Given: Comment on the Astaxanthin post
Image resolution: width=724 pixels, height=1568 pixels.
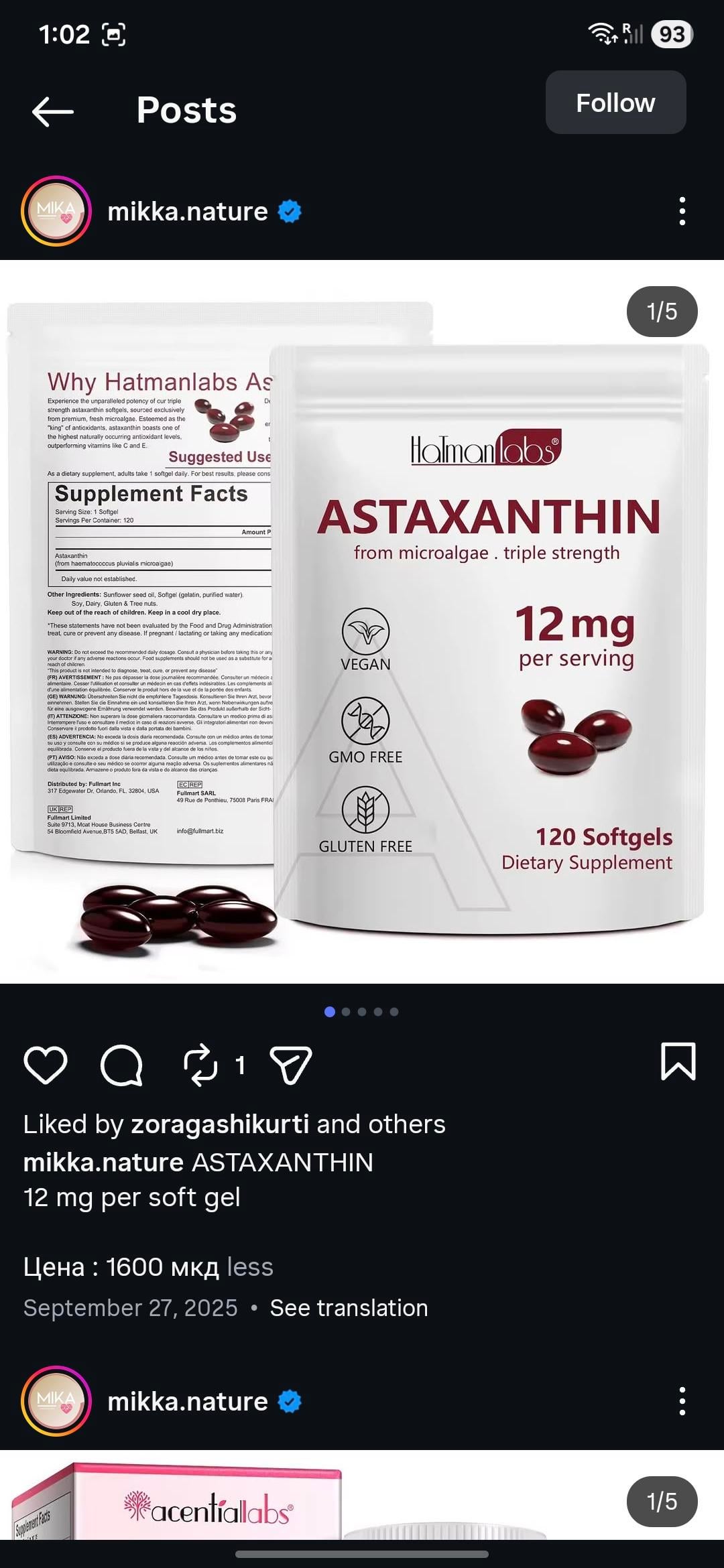Looking at the screenshot, I should tap(121, 1065).
